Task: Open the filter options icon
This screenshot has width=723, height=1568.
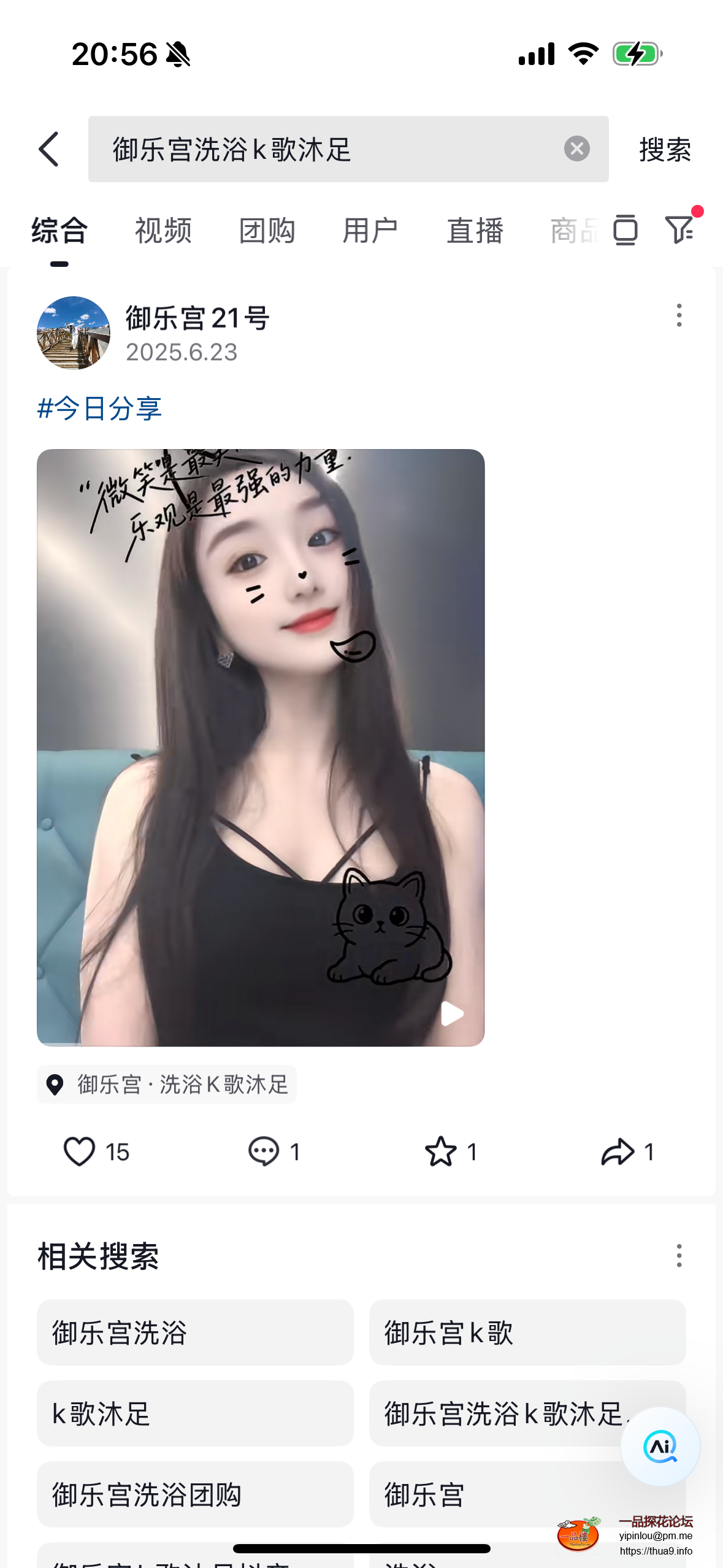Action: [679, 230]
